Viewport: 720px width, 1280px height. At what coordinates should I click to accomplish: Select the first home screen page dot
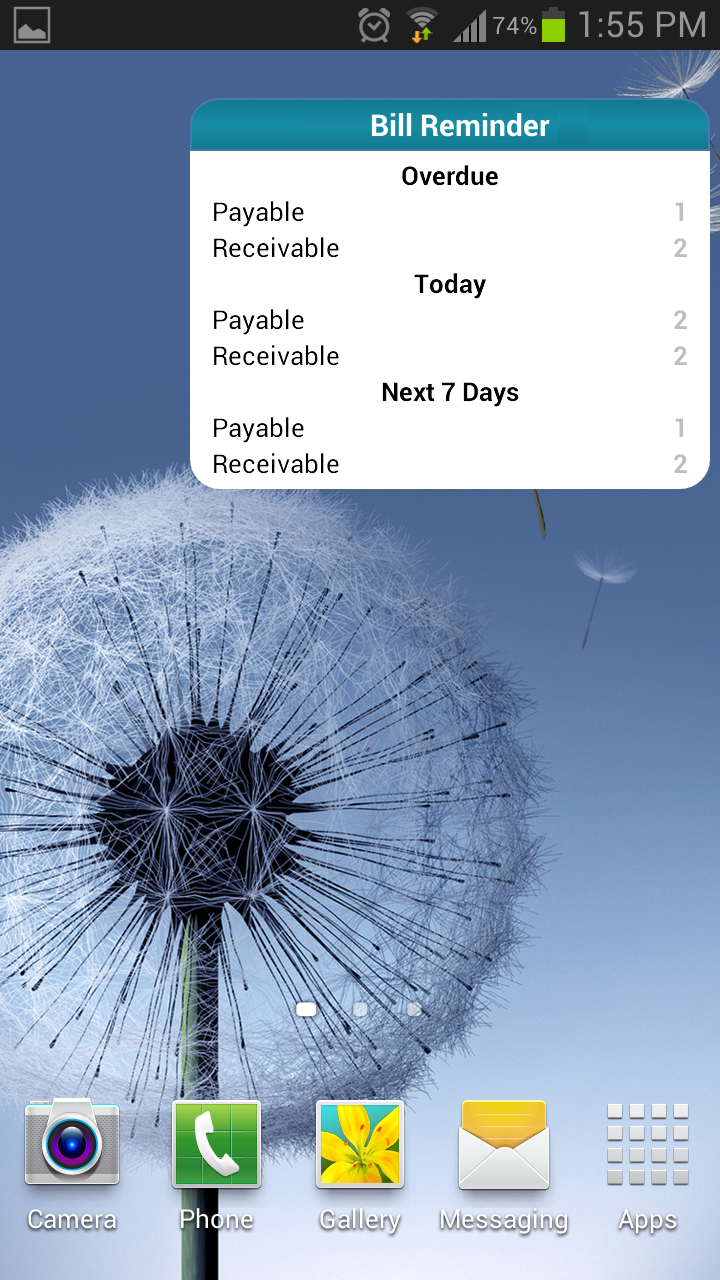306,1009
